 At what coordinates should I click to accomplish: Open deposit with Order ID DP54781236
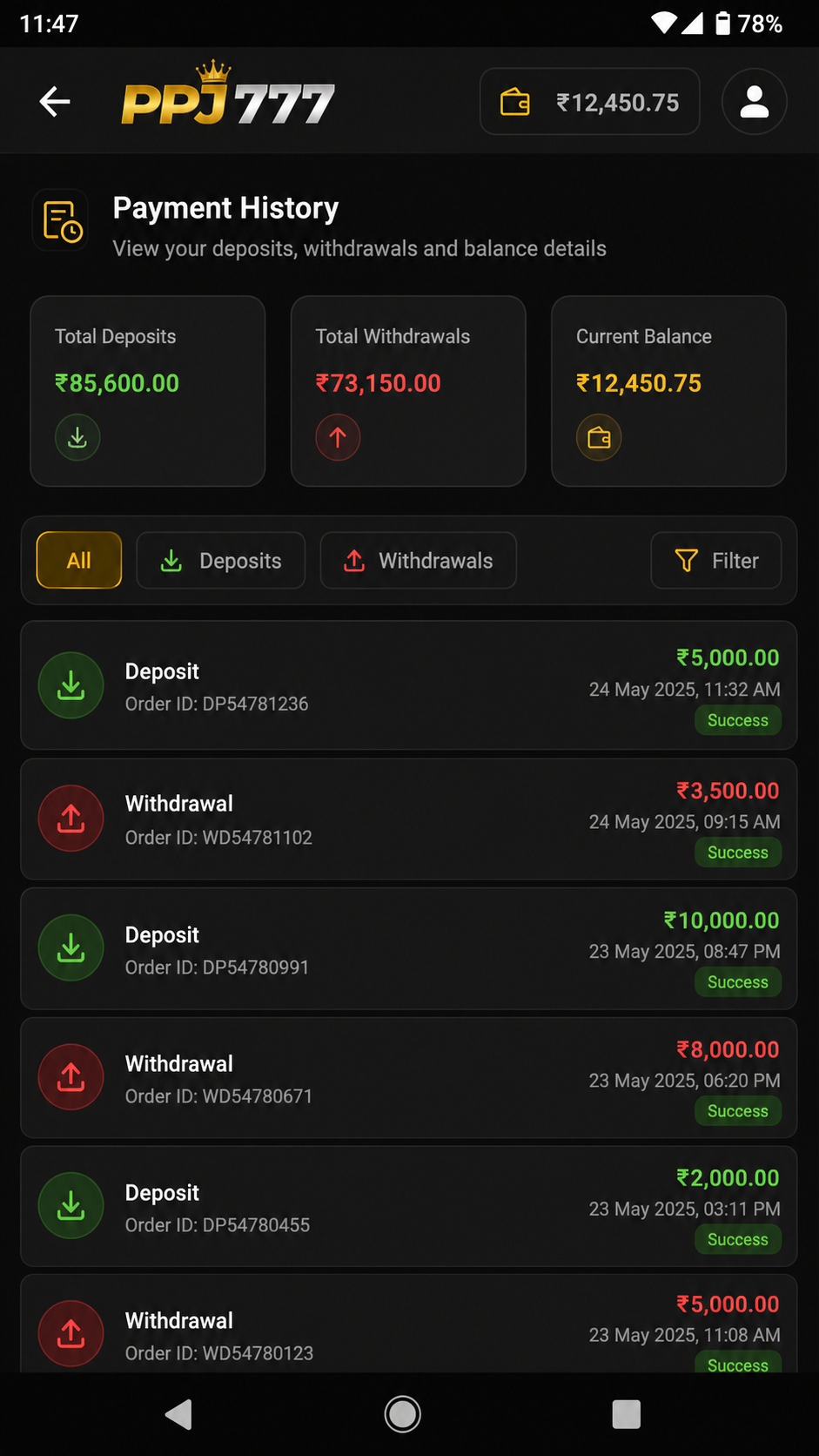pos(409,685)
